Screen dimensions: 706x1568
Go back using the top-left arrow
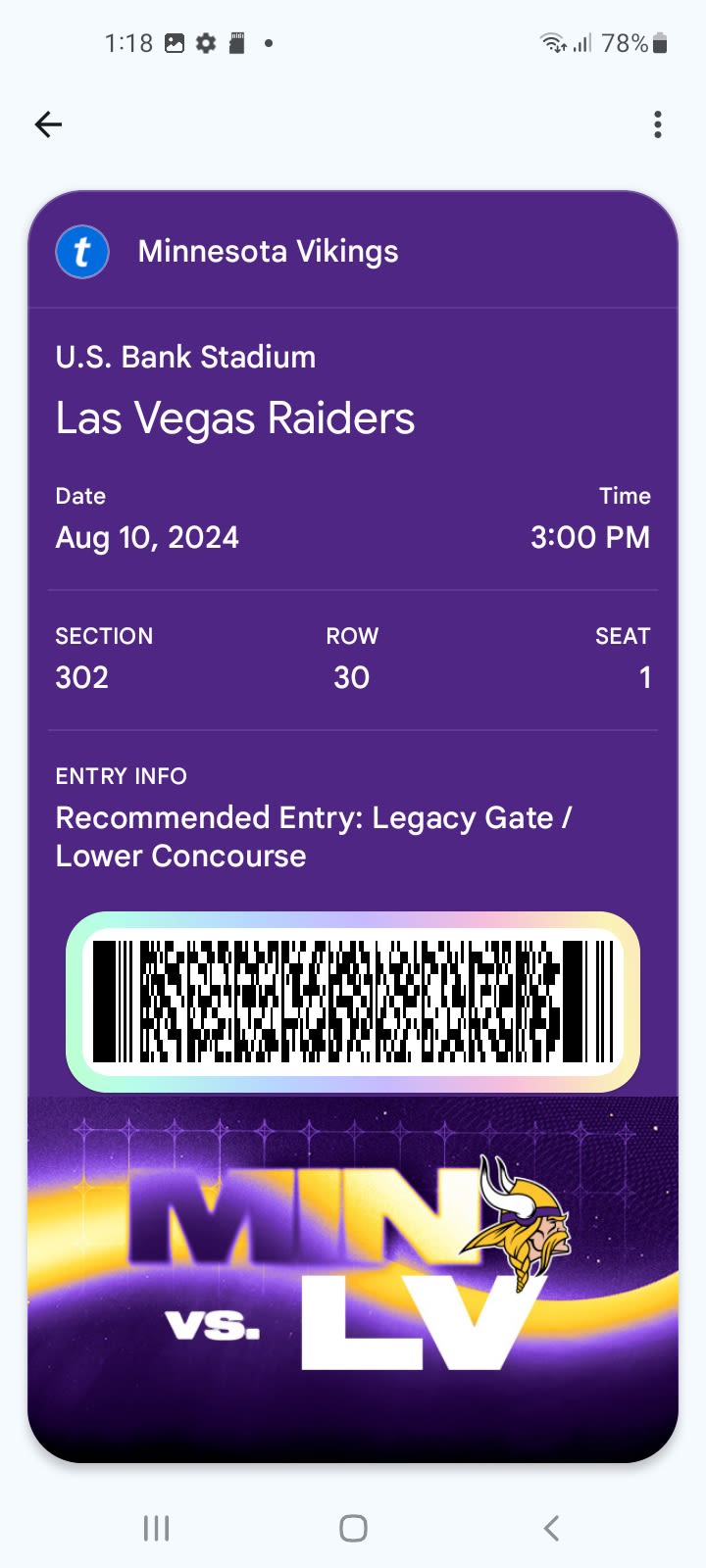point(48,124)
